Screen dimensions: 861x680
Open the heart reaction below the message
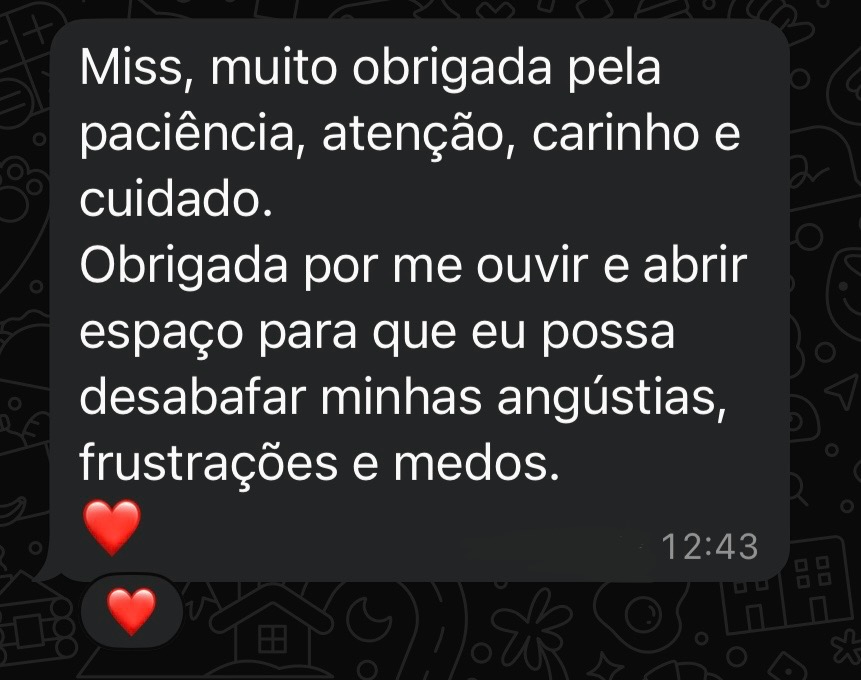click(x=132, y=611)
